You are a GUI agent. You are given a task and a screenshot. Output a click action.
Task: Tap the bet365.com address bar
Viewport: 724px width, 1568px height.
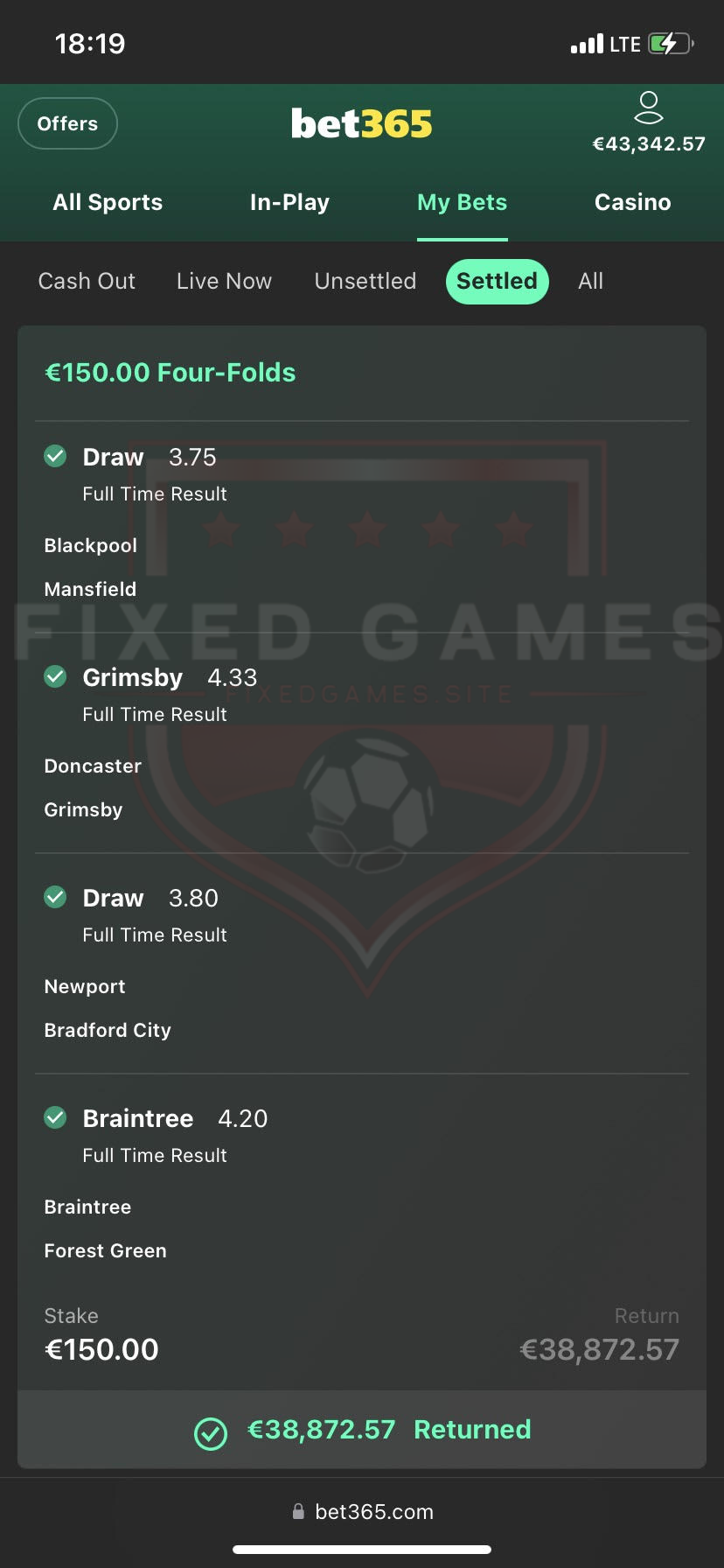[362, 1511]
